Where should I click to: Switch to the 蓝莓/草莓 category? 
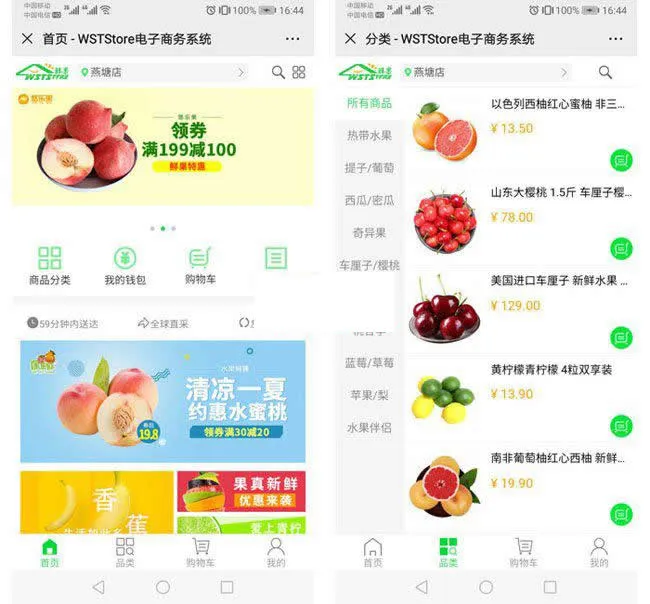click(x=369, y=362)
